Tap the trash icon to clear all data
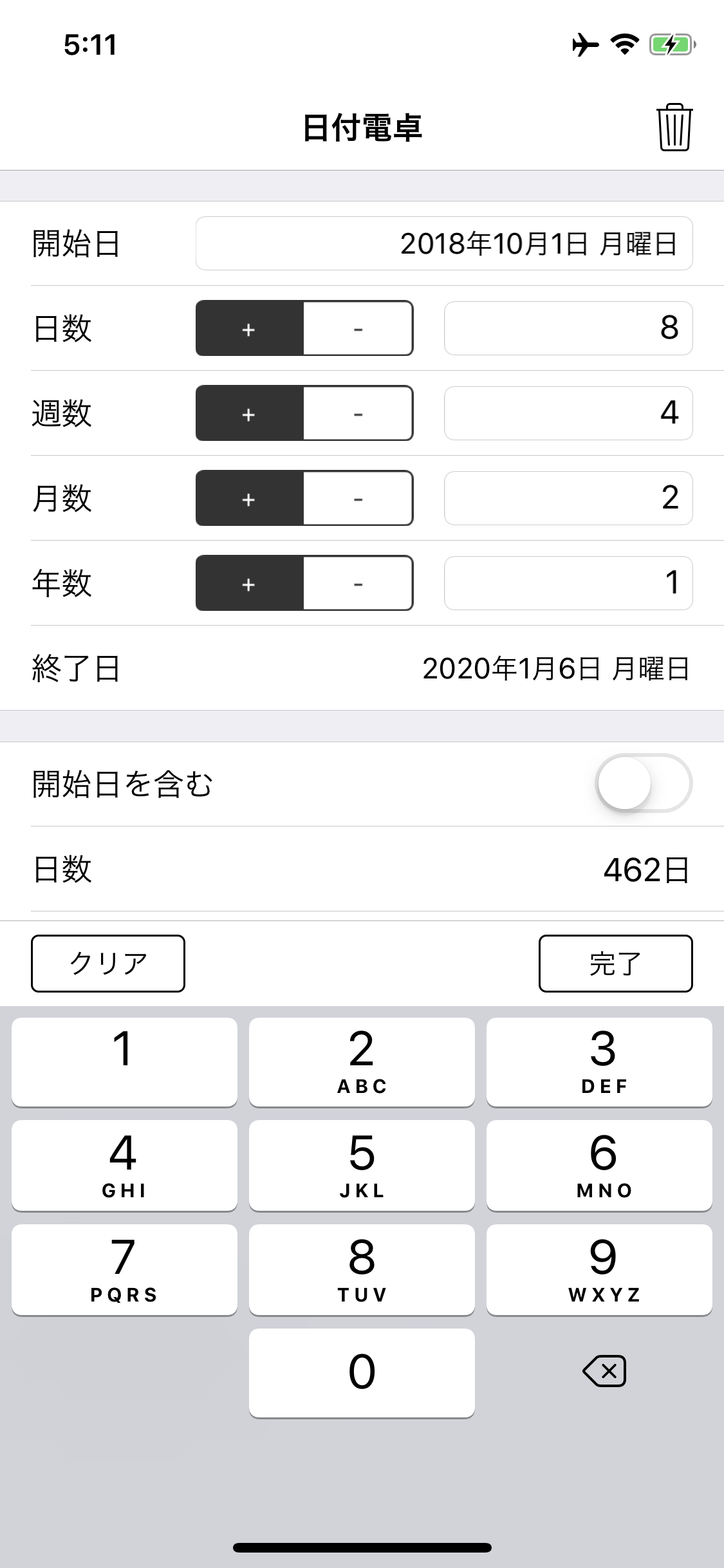Image resolution: width=724 pixels, height=1568 pixels. (x=673, y=127)
